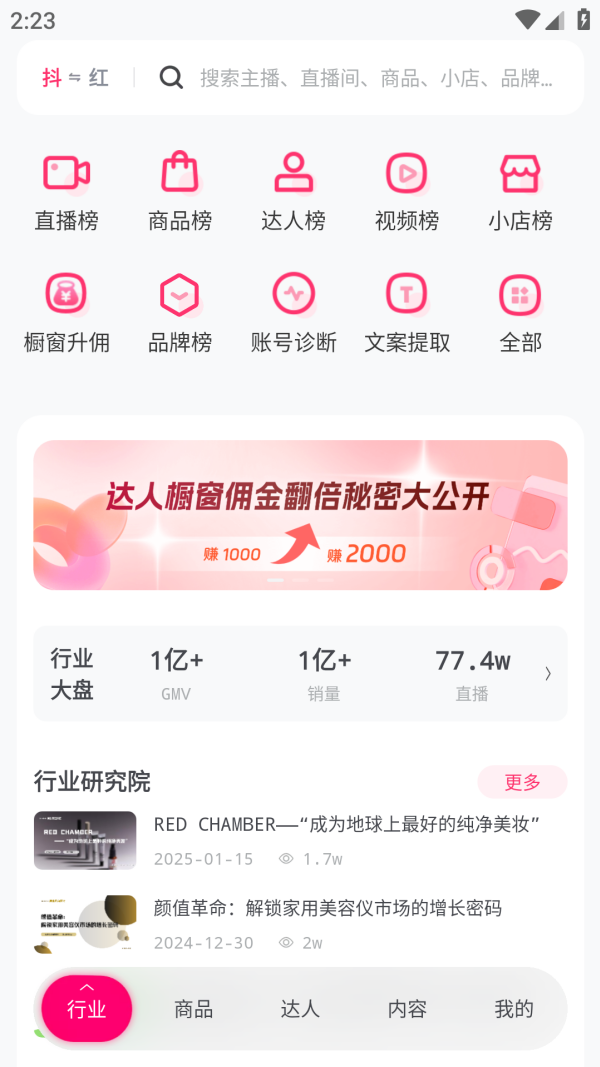Viewport: 600px width, 1067px height.
Task: Switch to the 达人 tab
Action: pos(300,1009)
